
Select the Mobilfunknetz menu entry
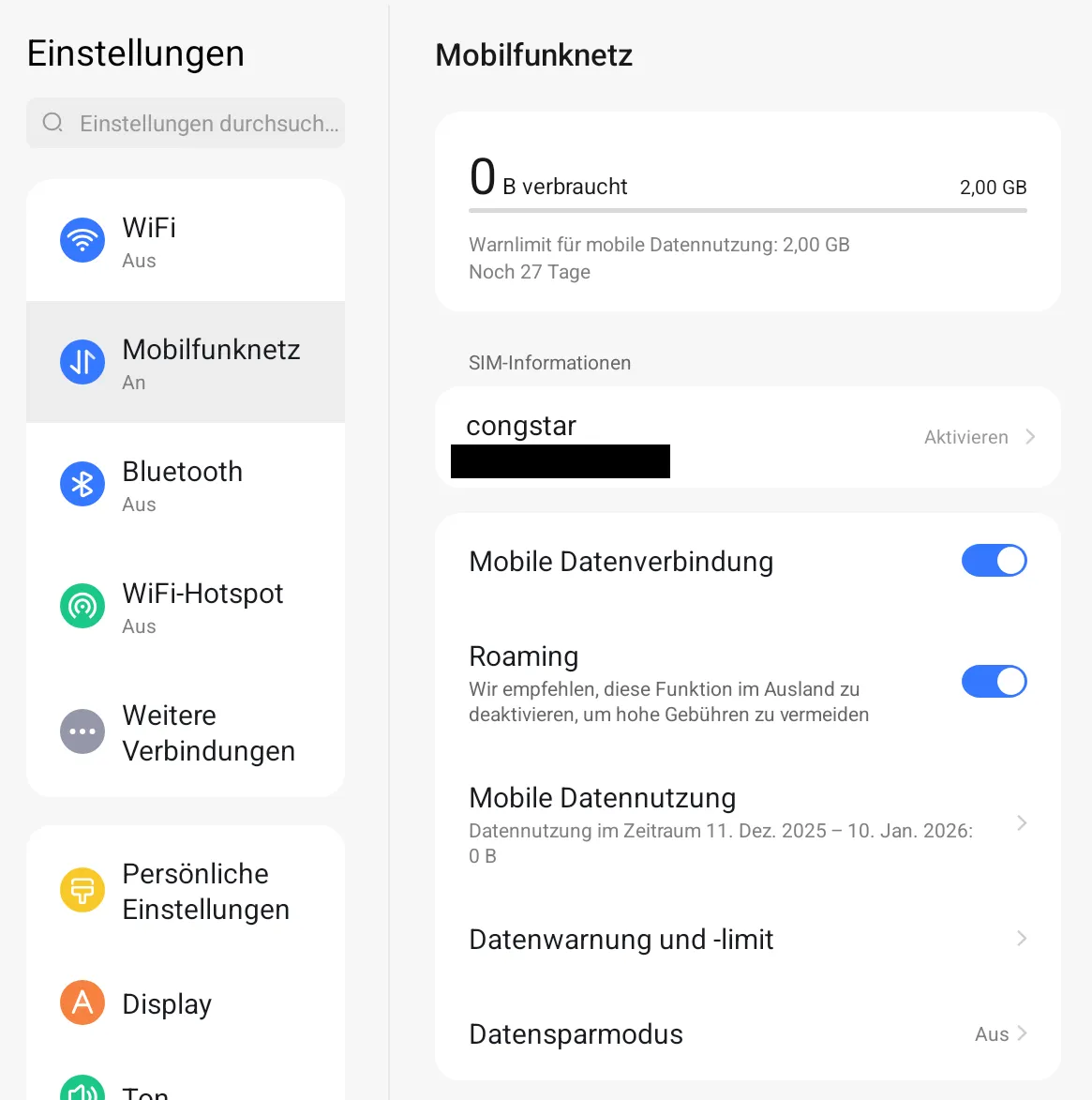click(186, 363)
